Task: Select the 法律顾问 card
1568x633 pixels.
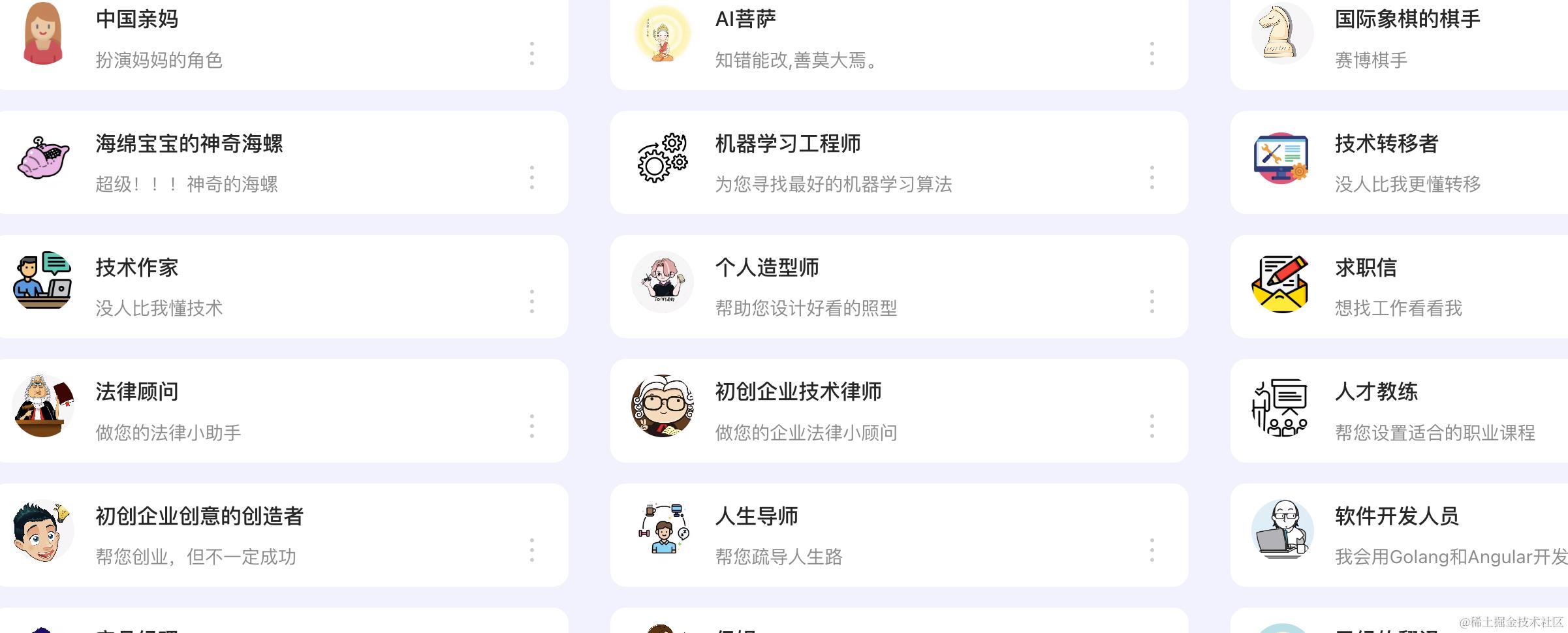Action: [x=261, y=411]
